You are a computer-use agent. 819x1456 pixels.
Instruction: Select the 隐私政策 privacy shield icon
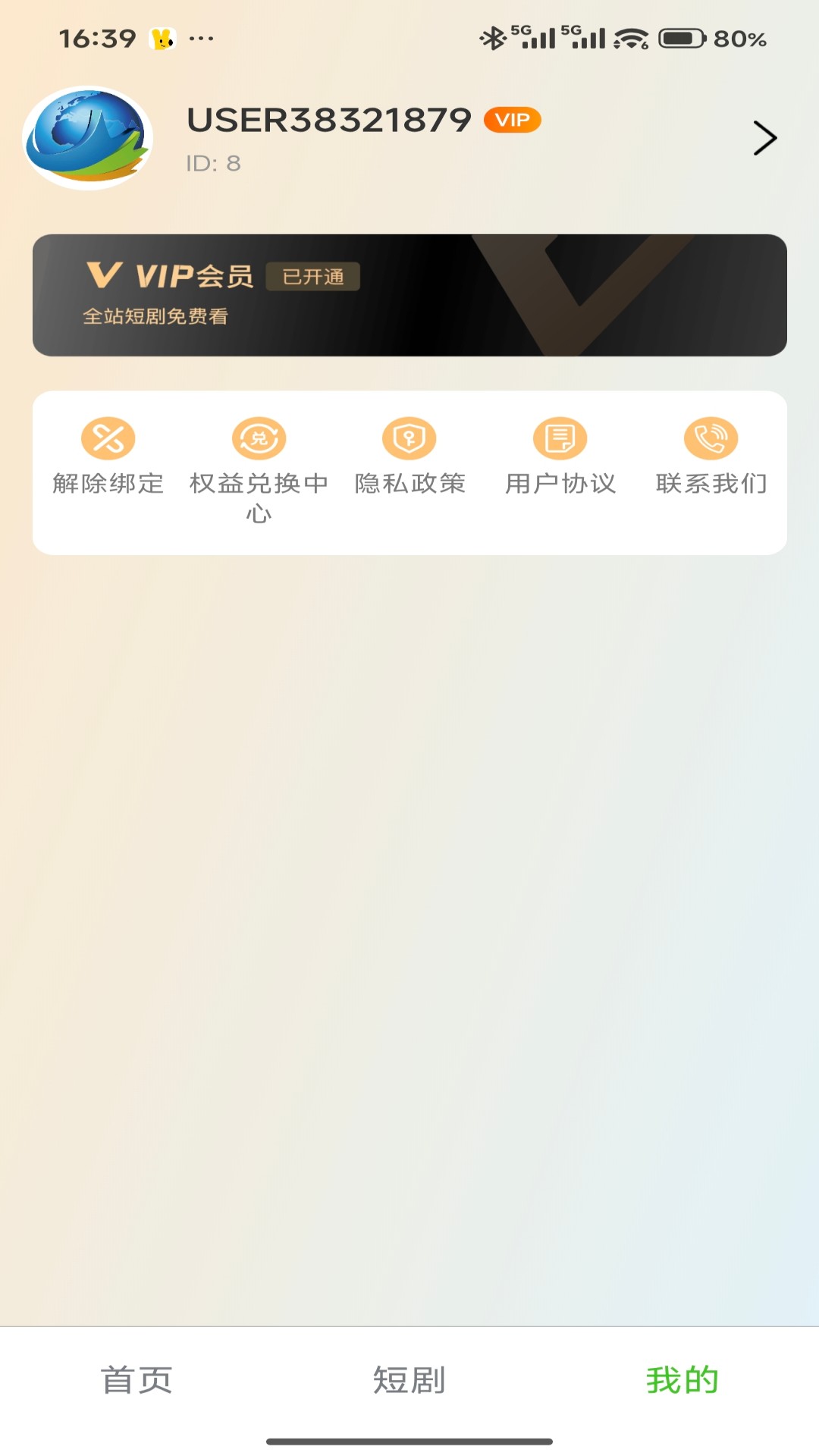click(408, 438)
